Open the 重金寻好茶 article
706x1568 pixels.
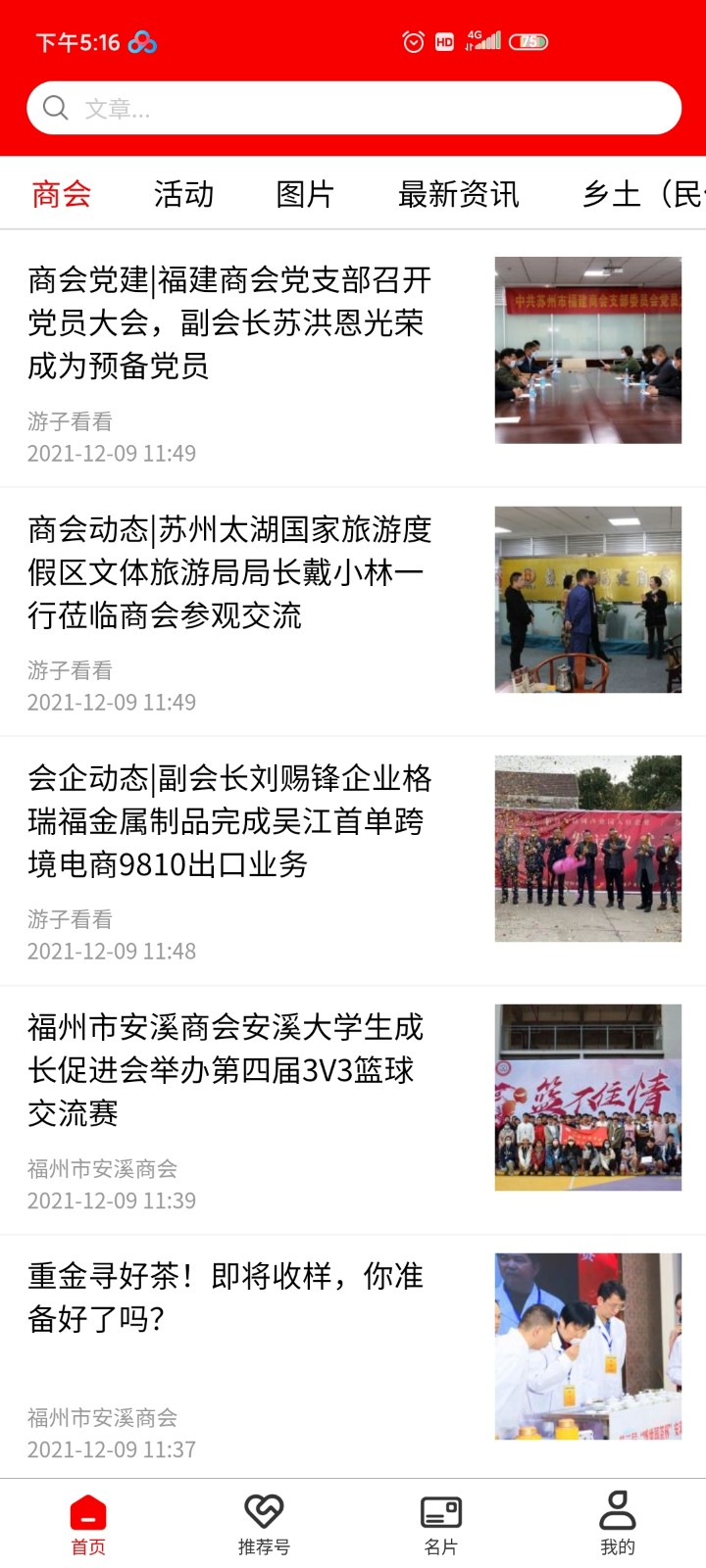coord(229,1298)
